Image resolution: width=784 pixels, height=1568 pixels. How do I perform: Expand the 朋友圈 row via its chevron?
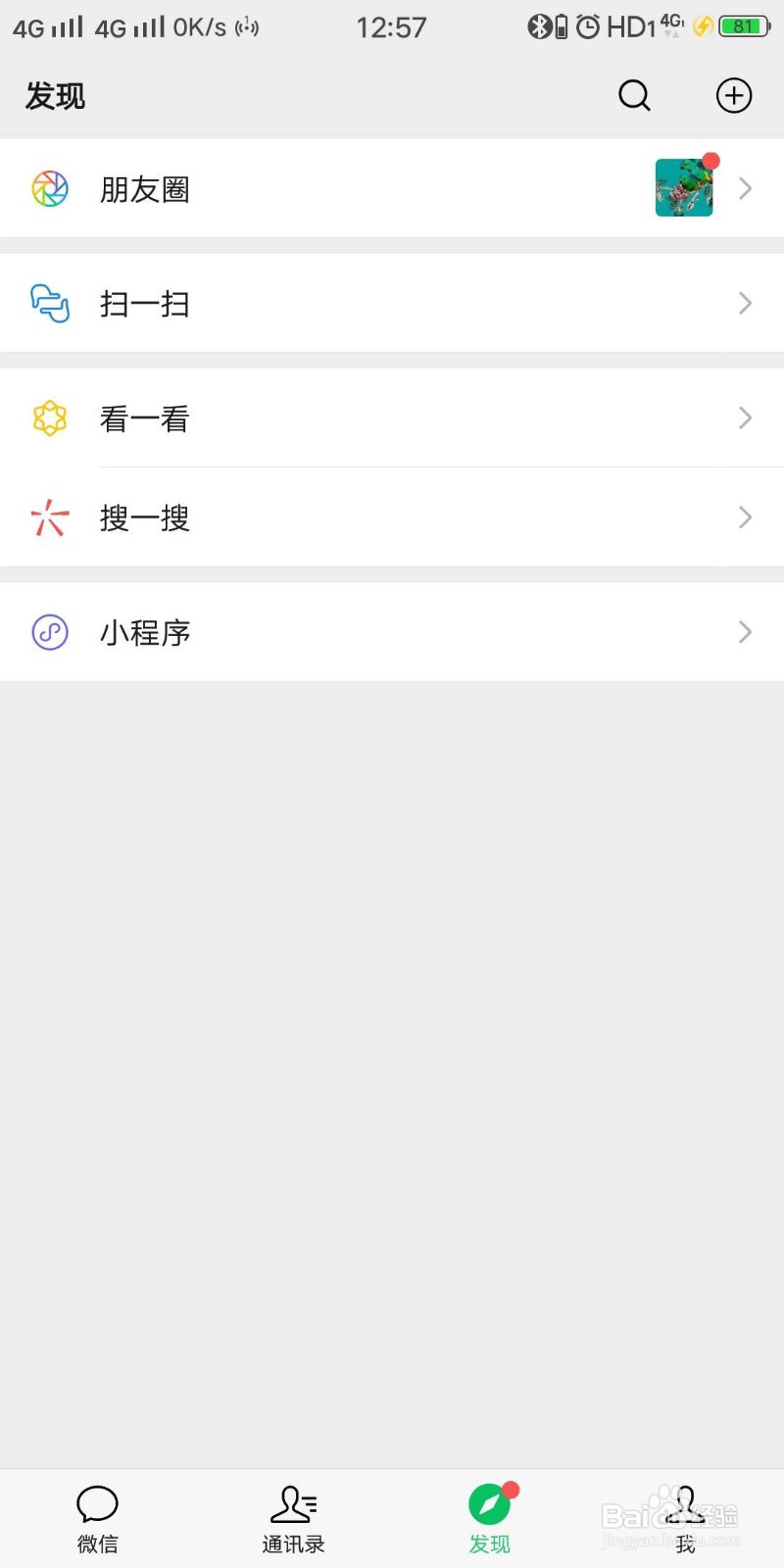click(744, 188)
